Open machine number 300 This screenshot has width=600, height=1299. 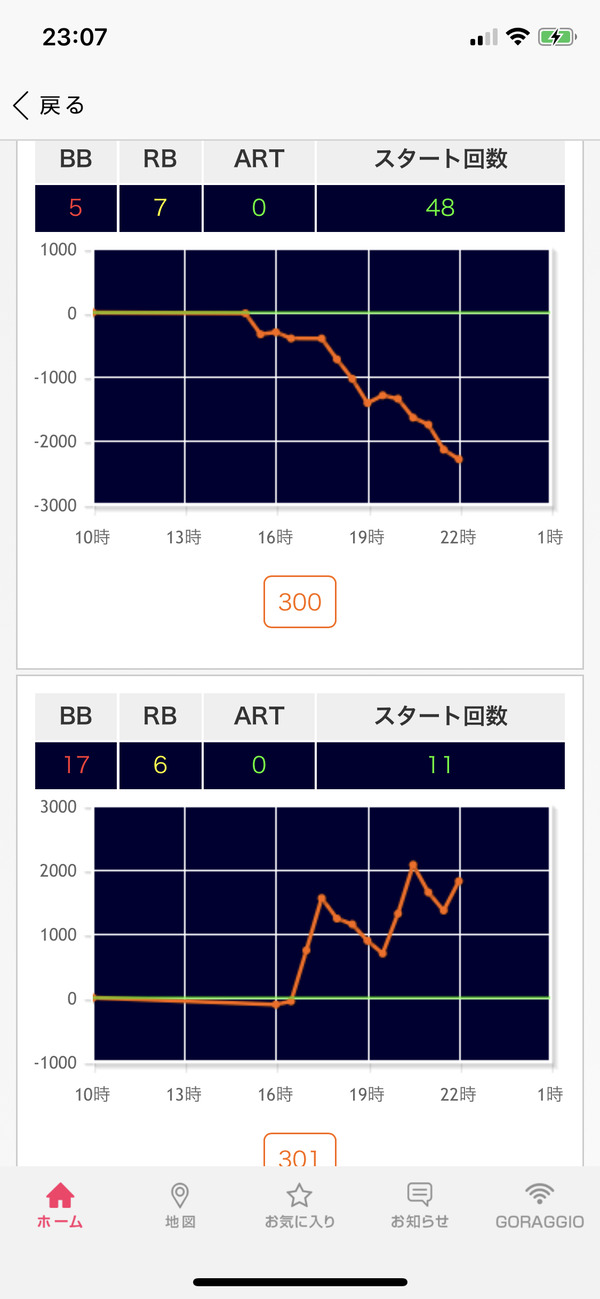click(x=300, y=601)
